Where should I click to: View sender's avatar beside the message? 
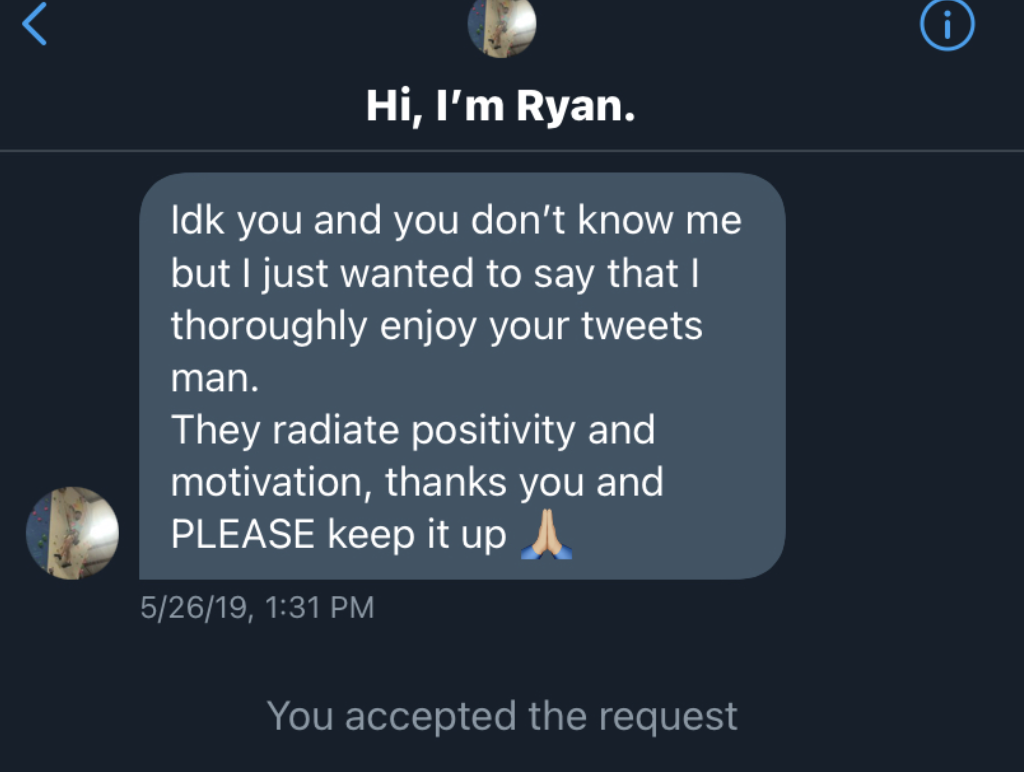tap(72, 533)
